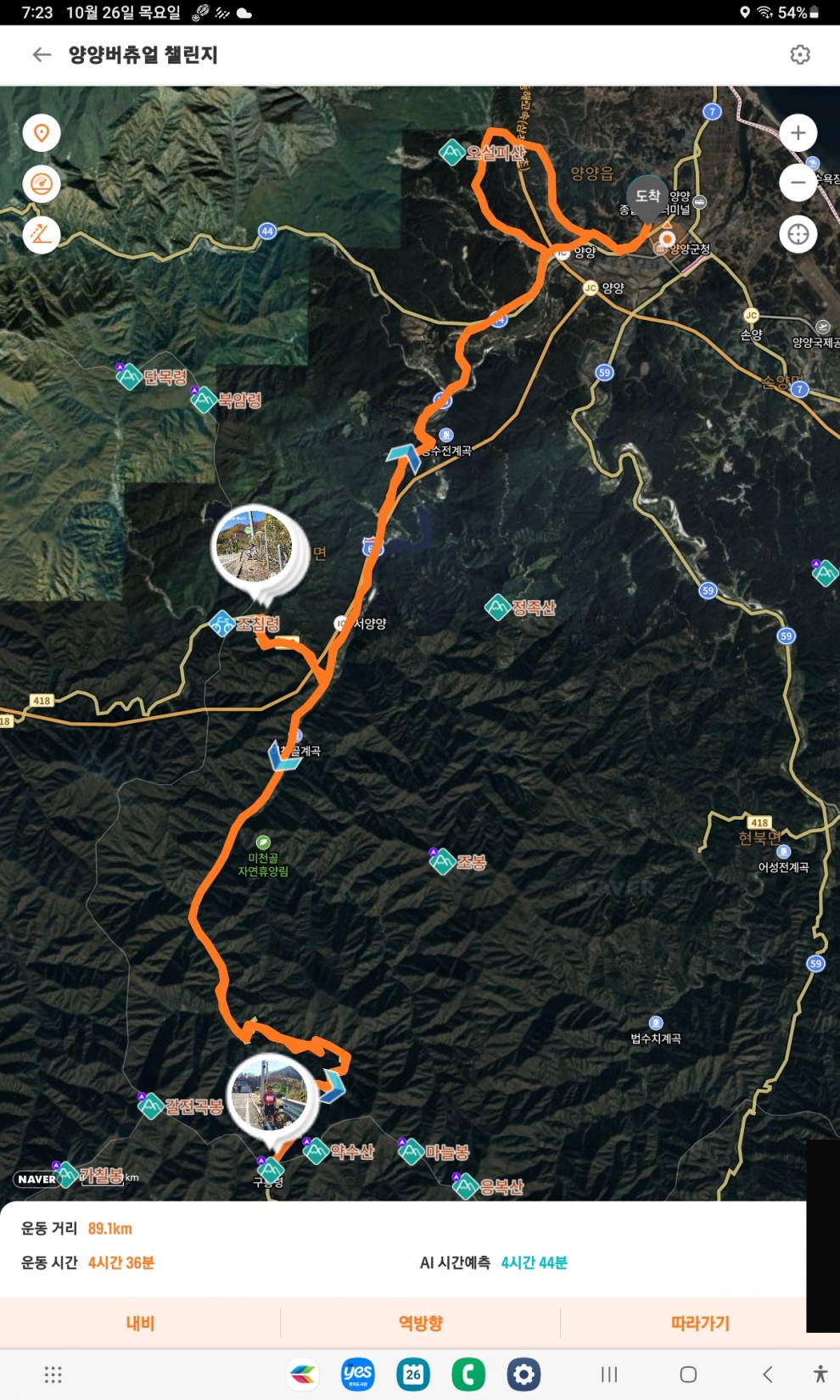Zoom out on the map
This screenshot has width=840, height=1400.
(798, 182)
